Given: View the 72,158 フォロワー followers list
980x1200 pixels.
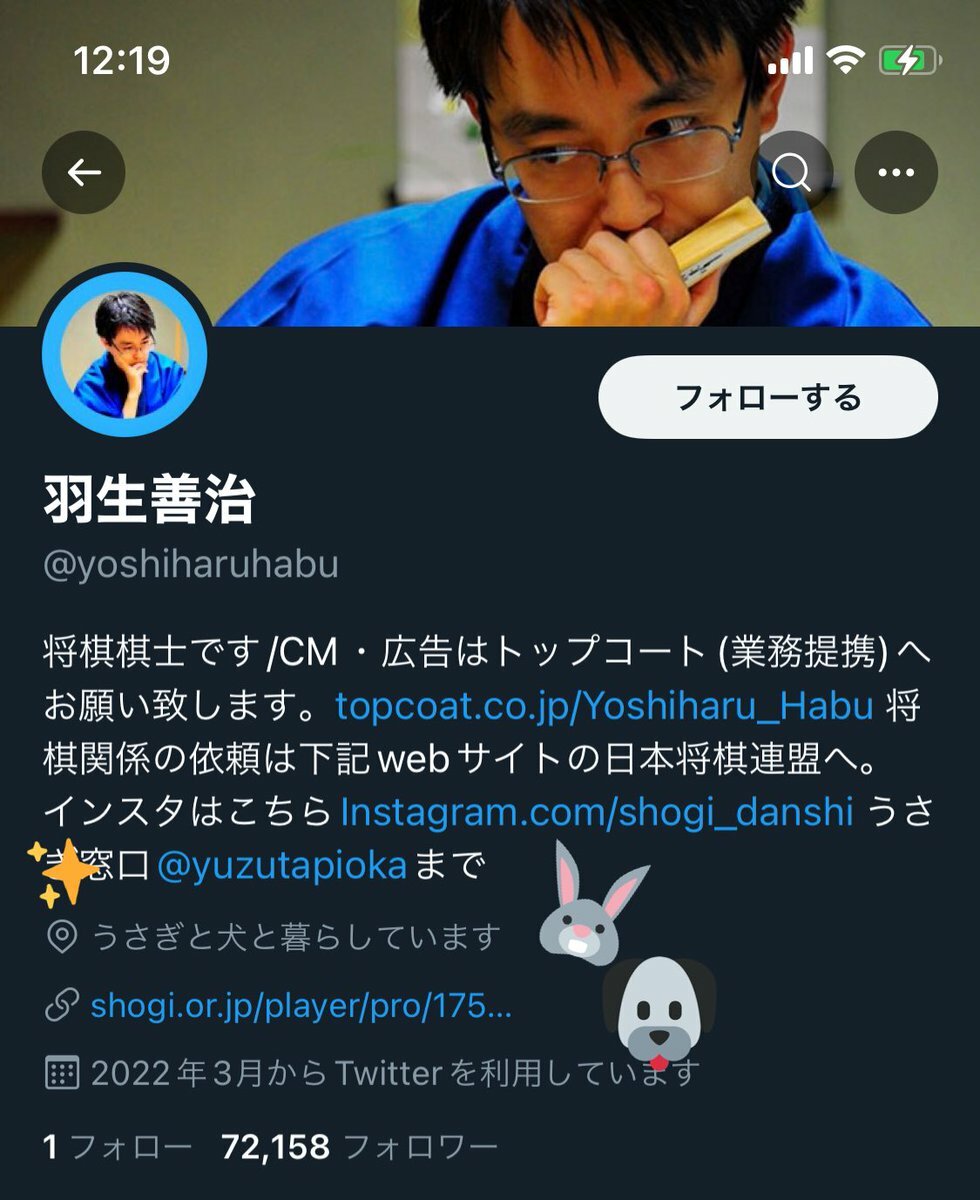Looking at the screenshot, I should (360, 1147).
